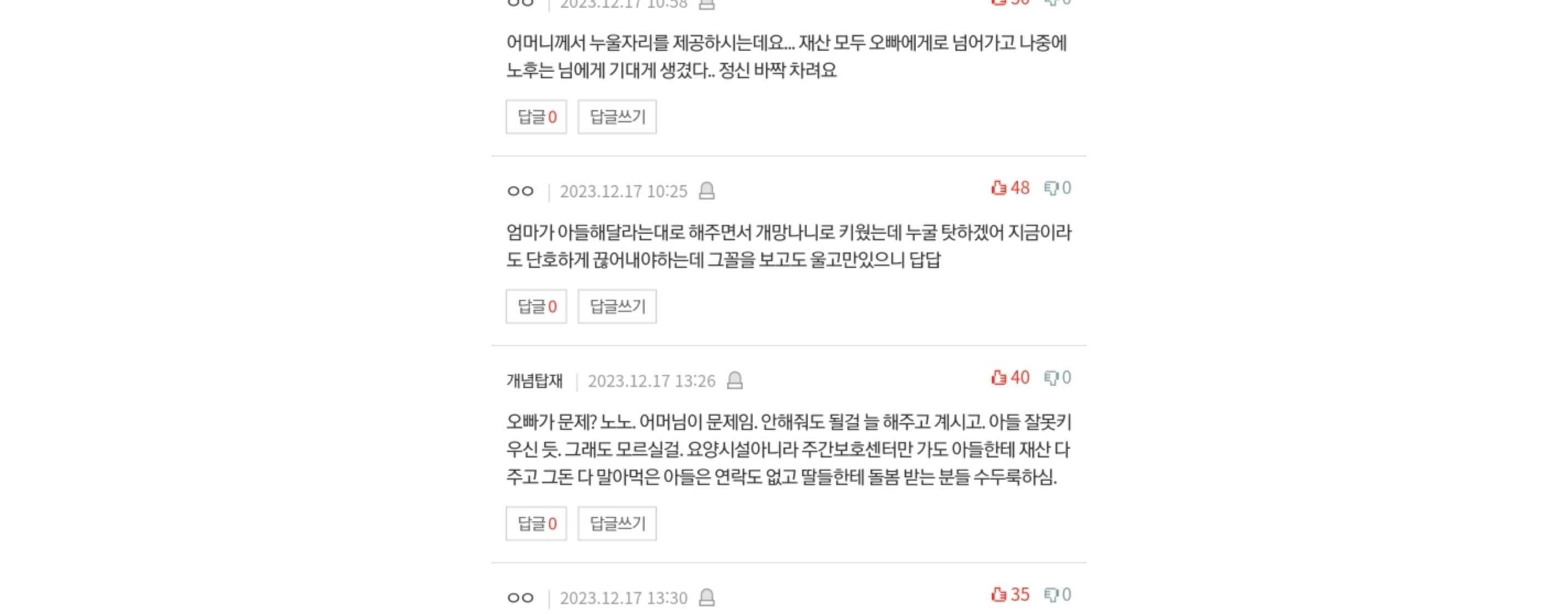Upvote the comment posted at 10:25
Screen dimensions: 1568x614
1010,187
